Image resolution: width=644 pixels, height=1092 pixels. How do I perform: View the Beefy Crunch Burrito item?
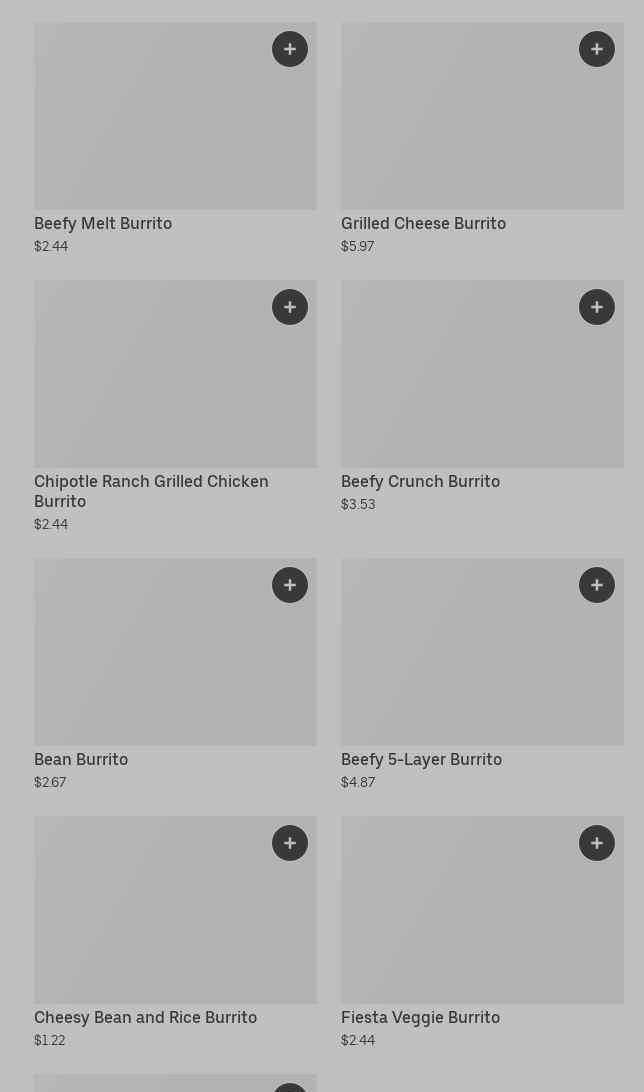[x=482, y=396]
